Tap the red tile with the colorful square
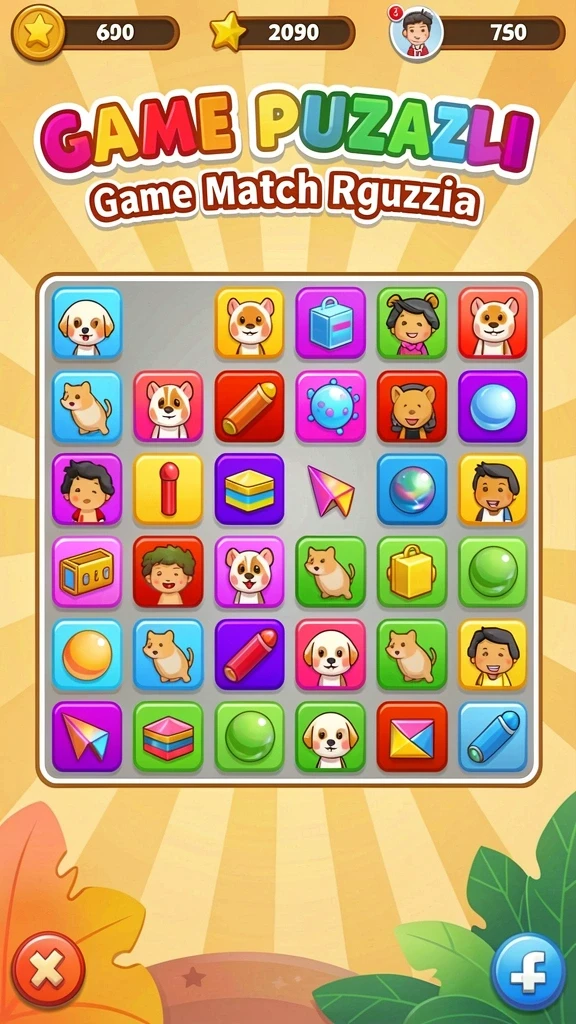Viewport: 576px width, 1024px height. pos(411,737)
